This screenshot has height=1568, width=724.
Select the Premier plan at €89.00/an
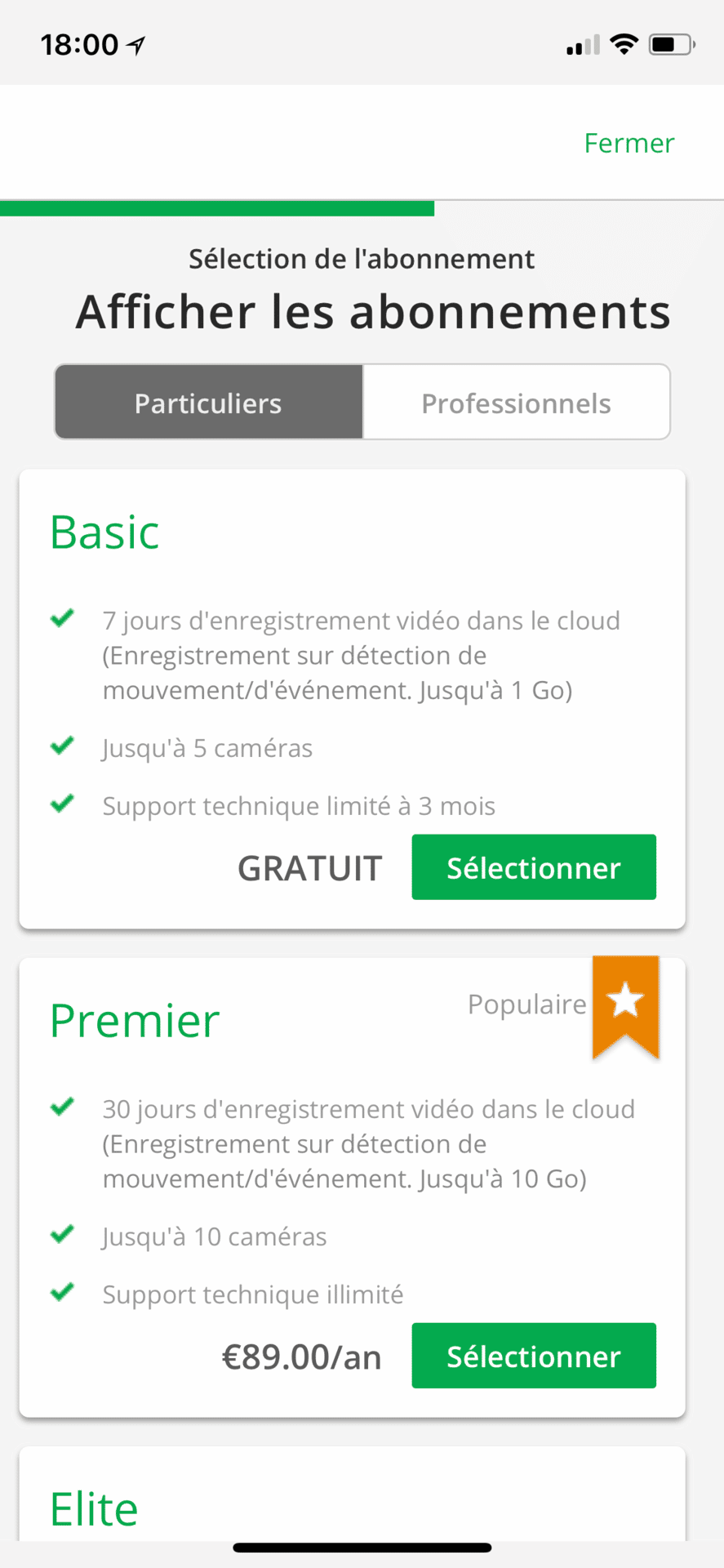coord(533,1356)
